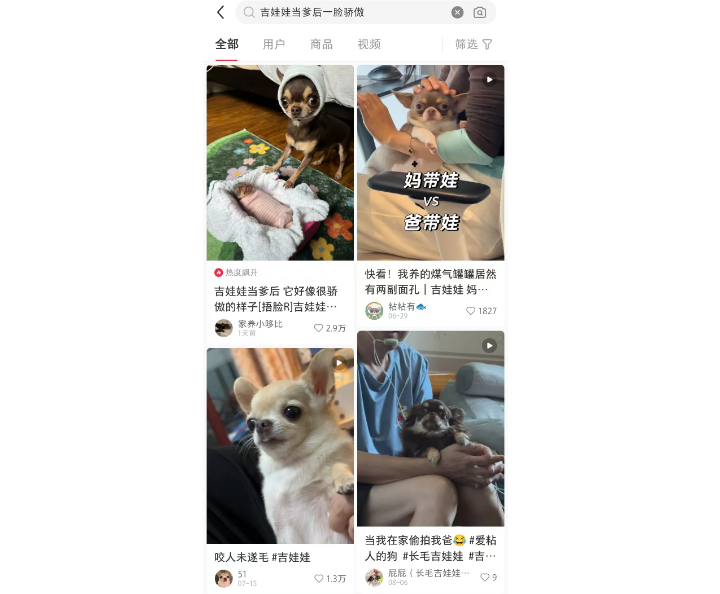Viewport: 720px width, 594px height.
Task: Open the 筛选 filter options
Action: 473,44
